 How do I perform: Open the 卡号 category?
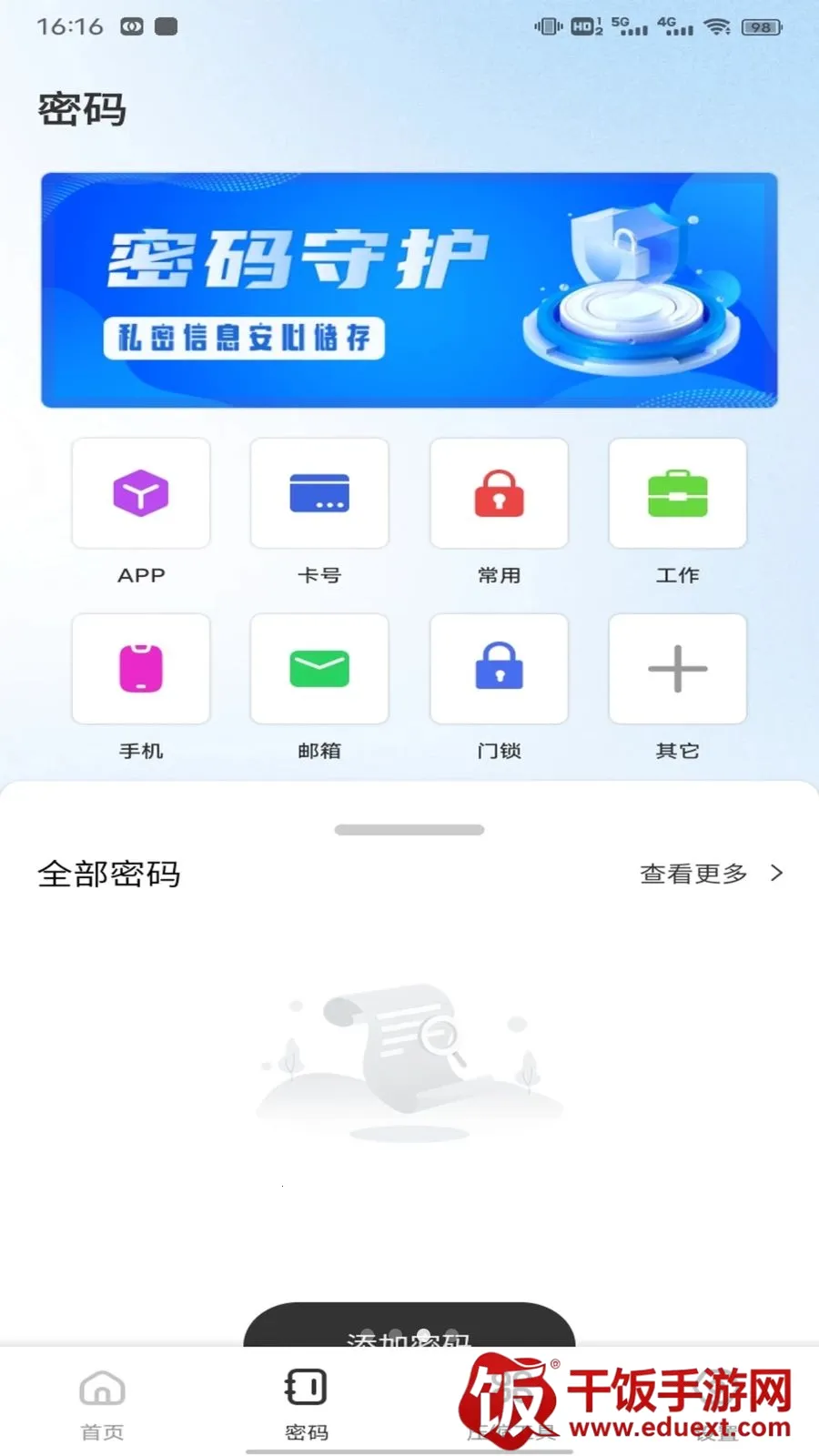pos(319,493)
